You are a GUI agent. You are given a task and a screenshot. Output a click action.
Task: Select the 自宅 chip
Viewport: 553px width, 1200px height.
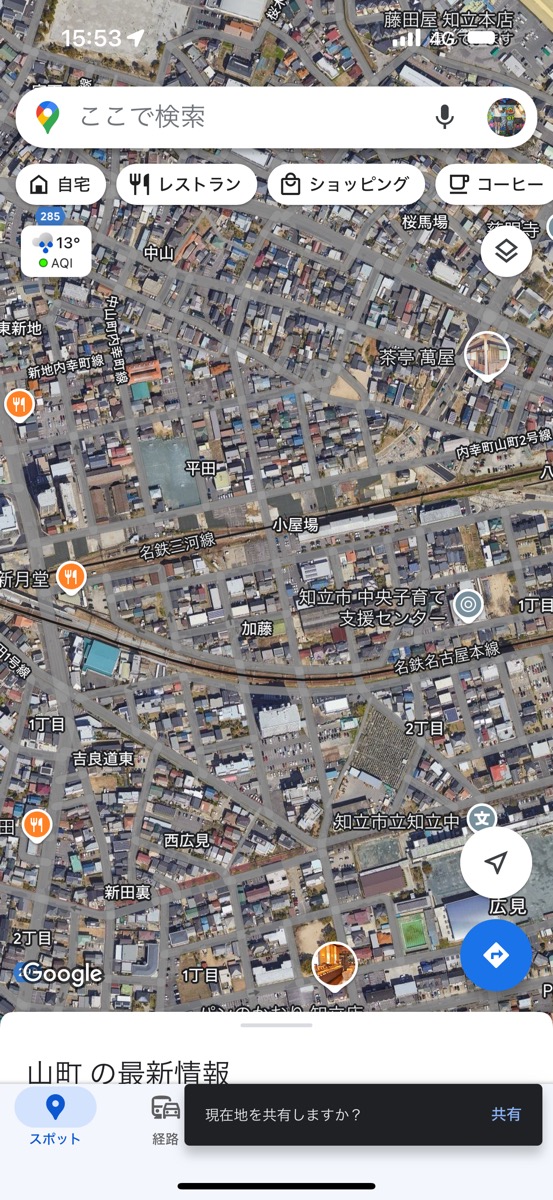[61, 184]
